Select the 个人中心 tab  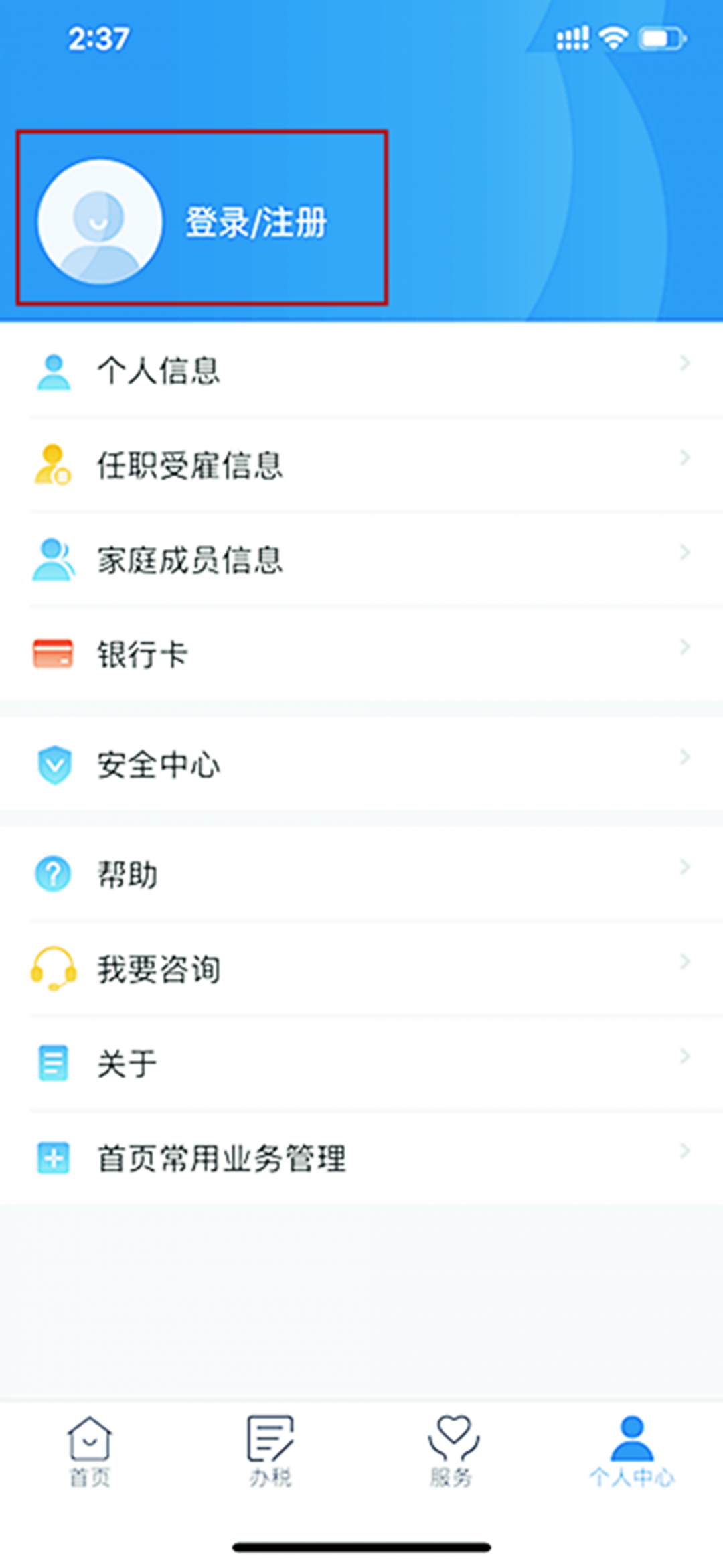coord(632,1451)
